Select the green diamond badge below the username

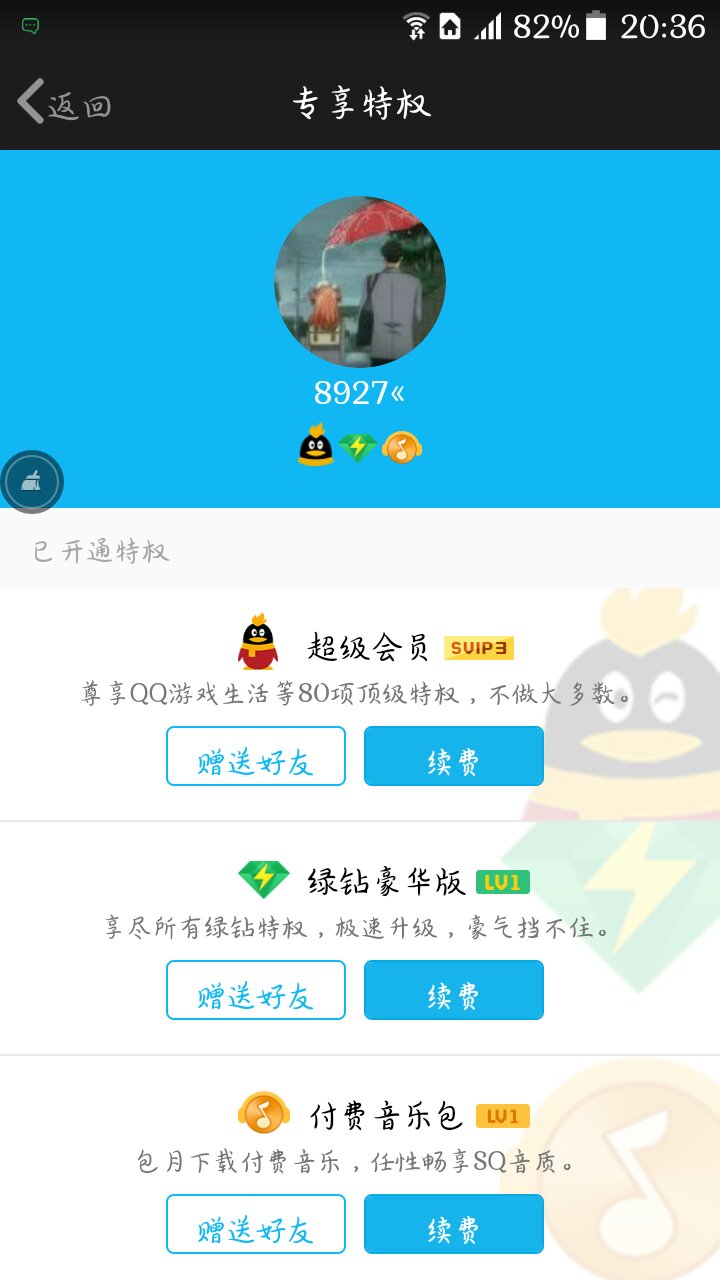pos(359,446)
